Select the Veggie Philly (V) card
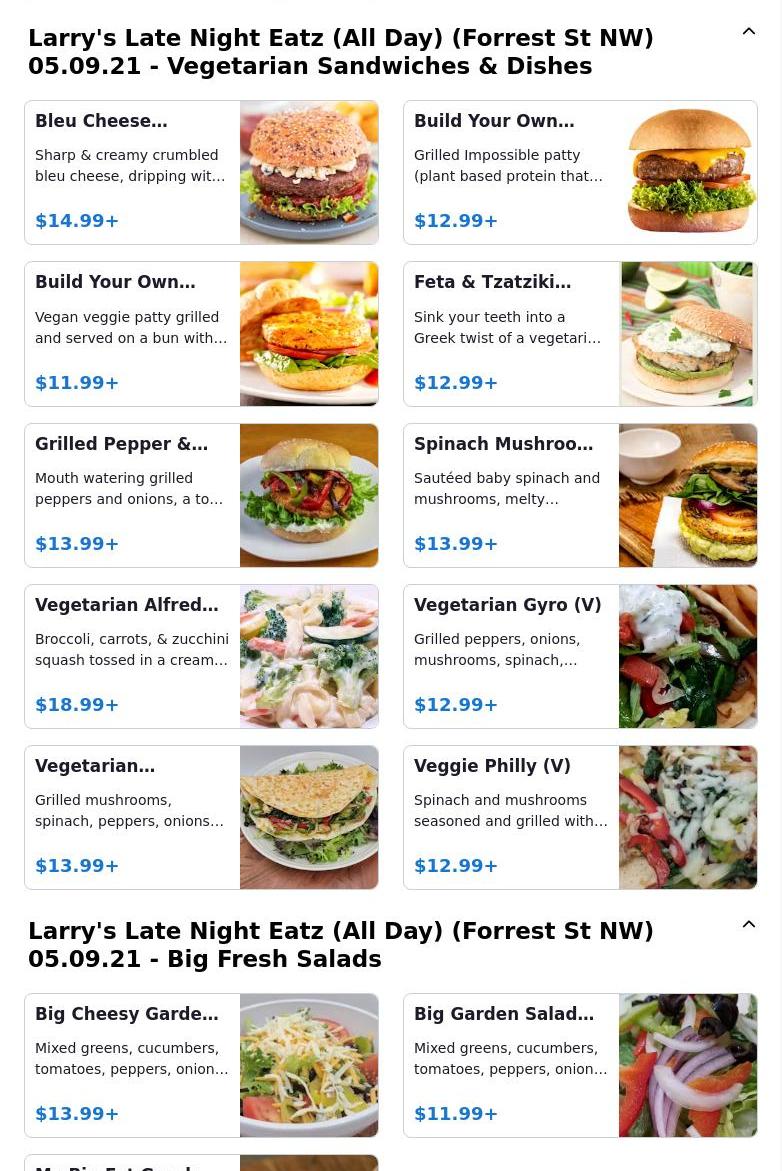Screen dimensions: 782x1171 [580, 817]
